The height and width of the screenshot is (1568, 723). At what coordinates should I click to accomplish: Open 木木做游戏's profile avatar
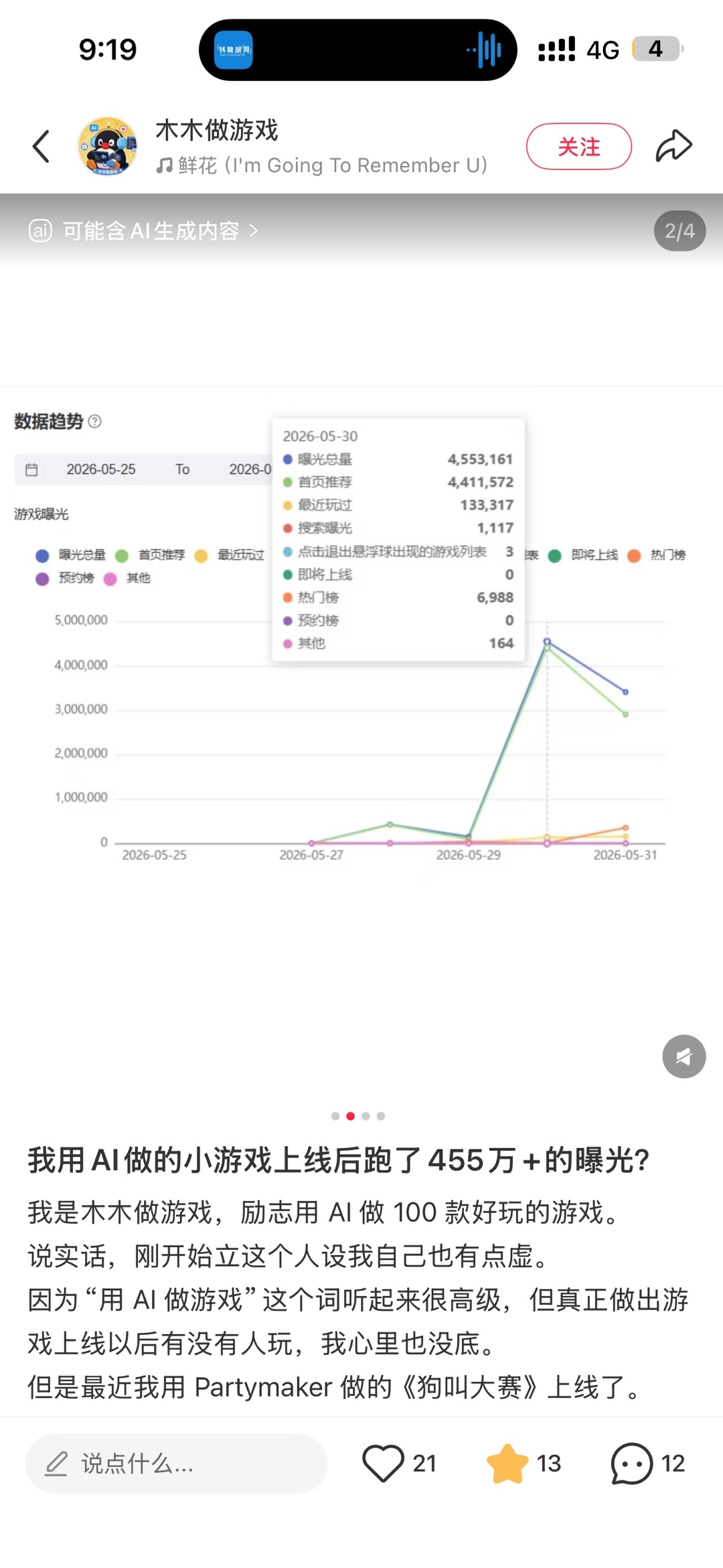(108, 146)
